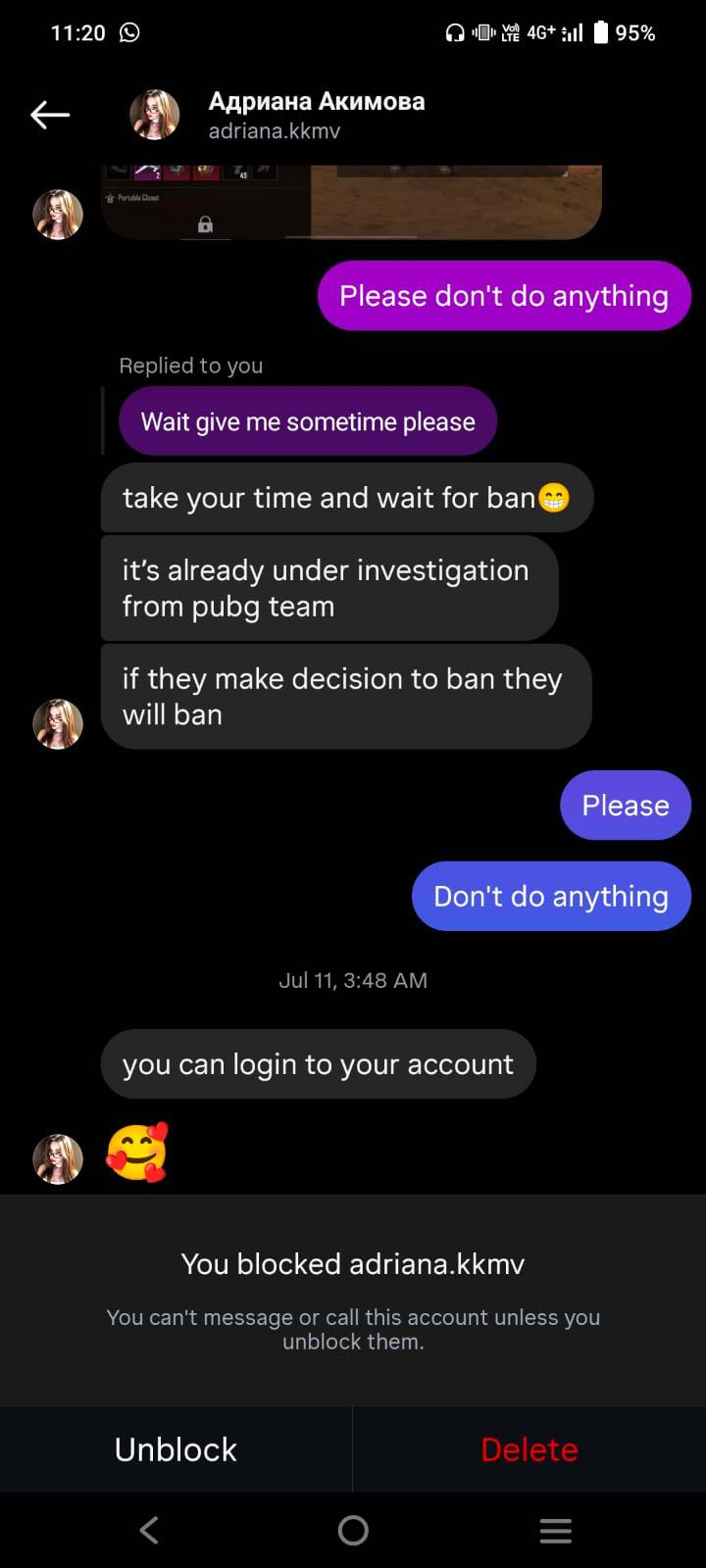Tap the system home button

coord(353,1530)
